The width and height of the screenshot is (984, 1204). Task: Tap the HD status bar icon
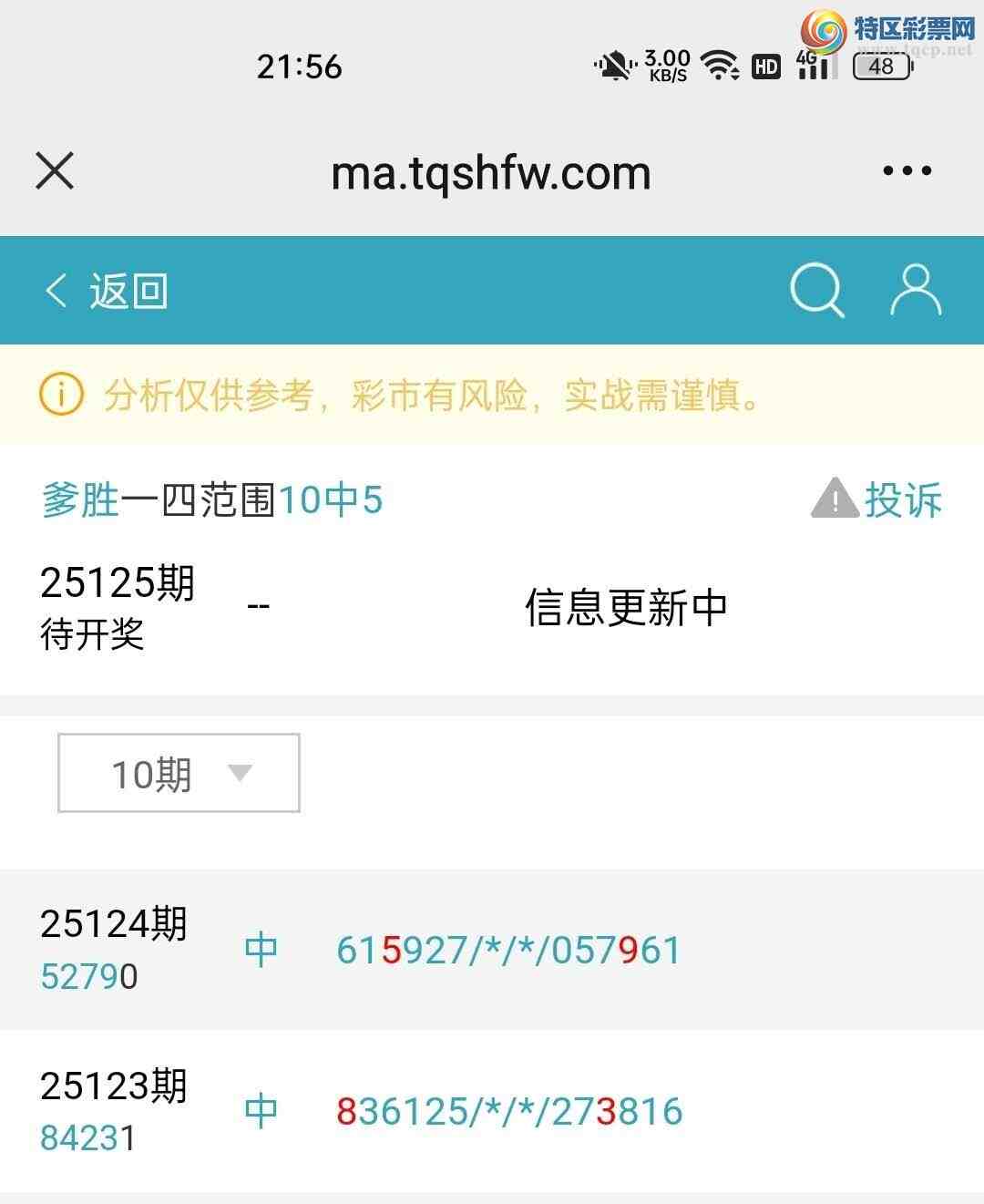(x=766, y=66)
